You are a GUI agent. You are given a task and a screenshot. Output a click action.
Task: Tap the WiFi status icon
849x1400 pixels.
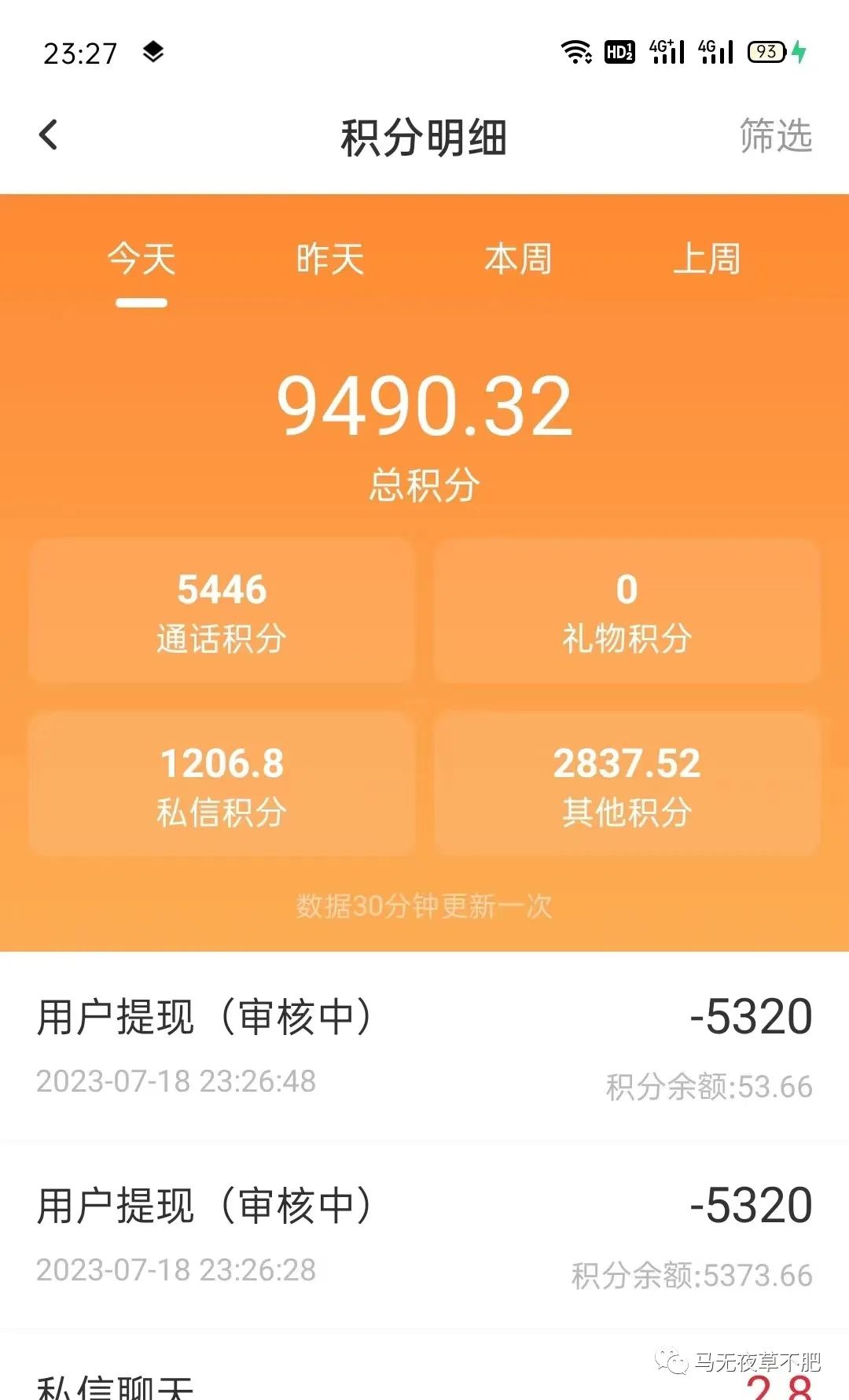point(576,51)
